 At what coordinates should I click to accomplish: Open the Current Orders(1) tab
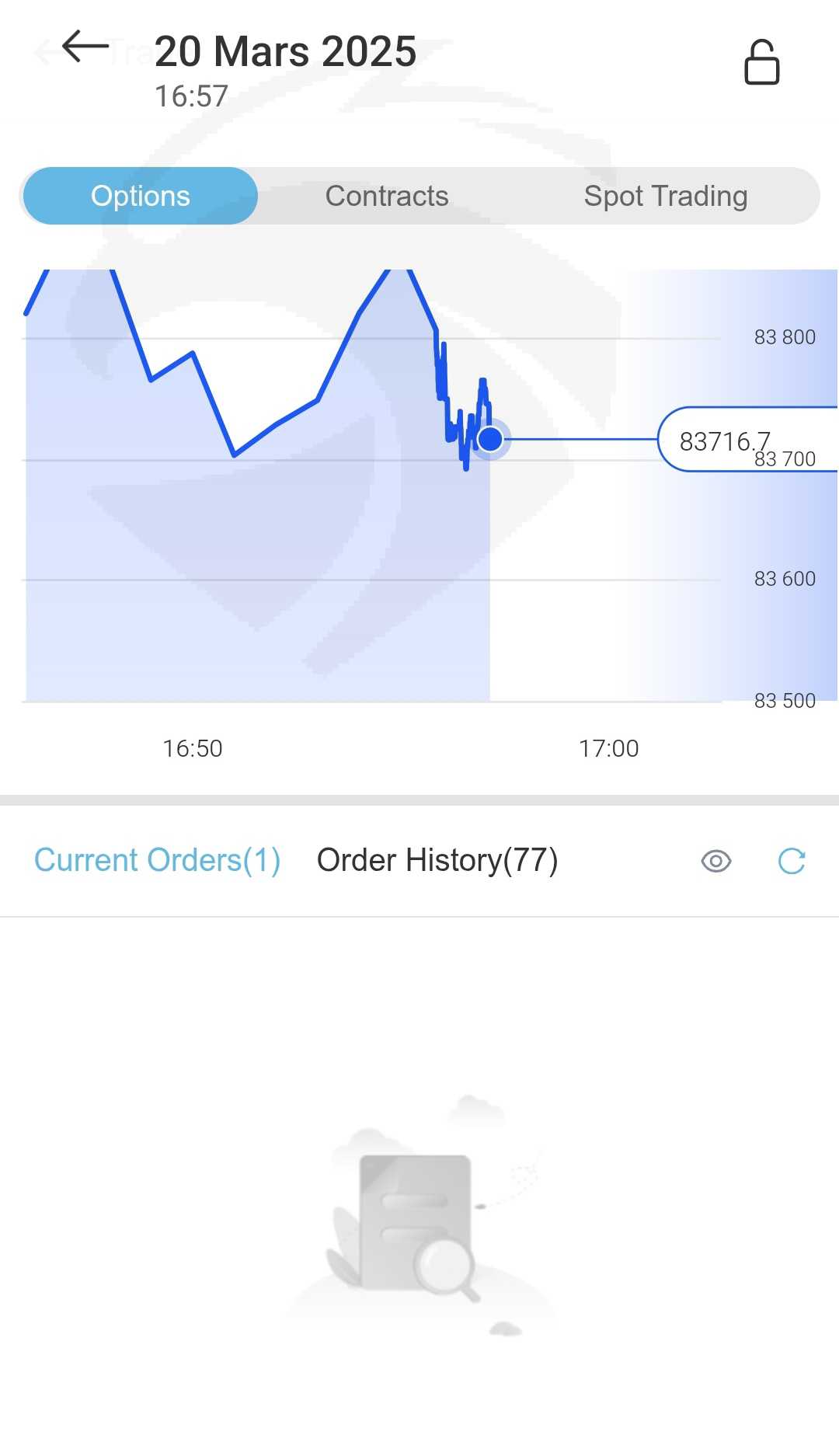click(x=158, y=861)
